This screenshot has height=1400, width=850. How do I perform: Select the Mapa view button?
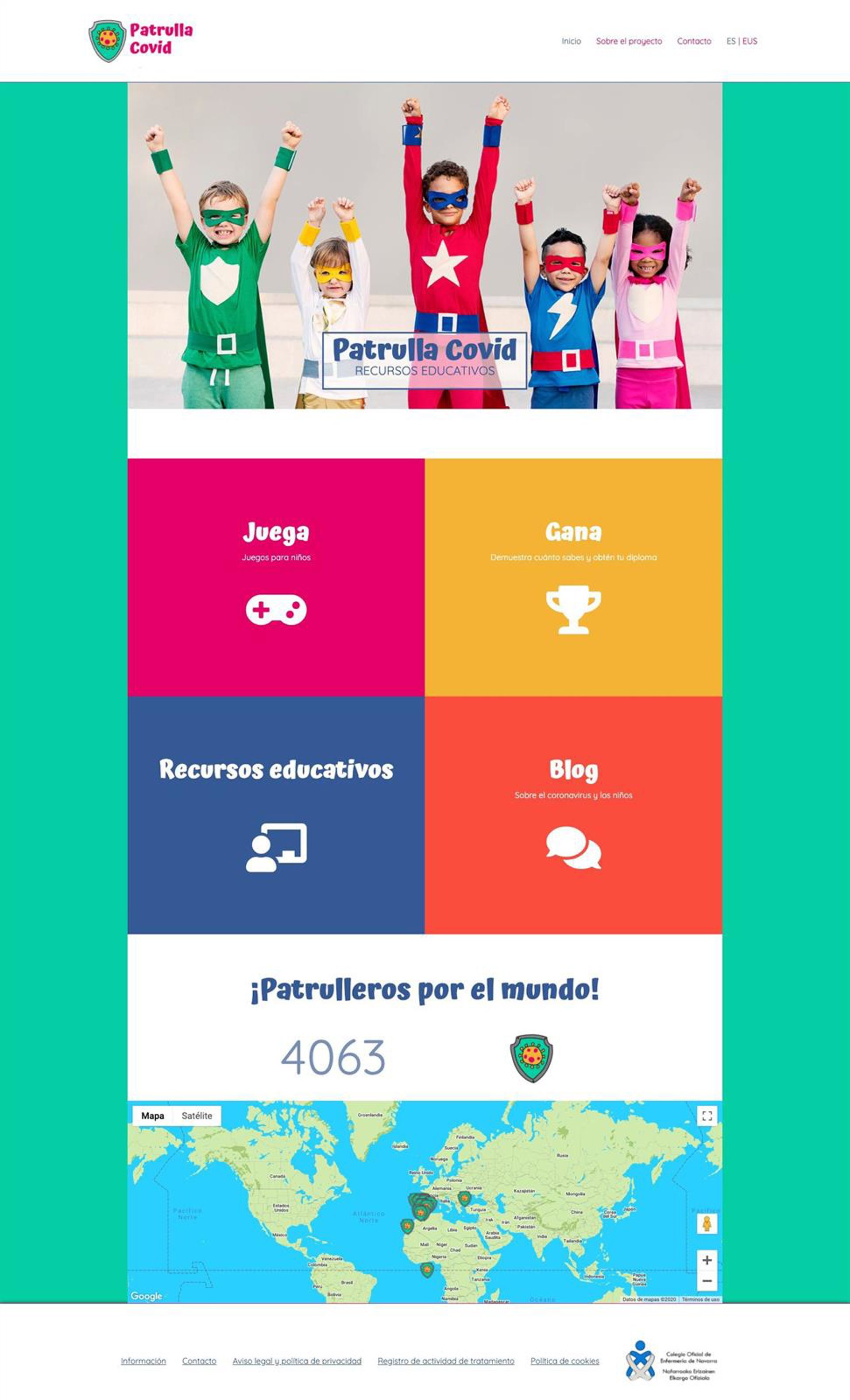point(152,1115)
